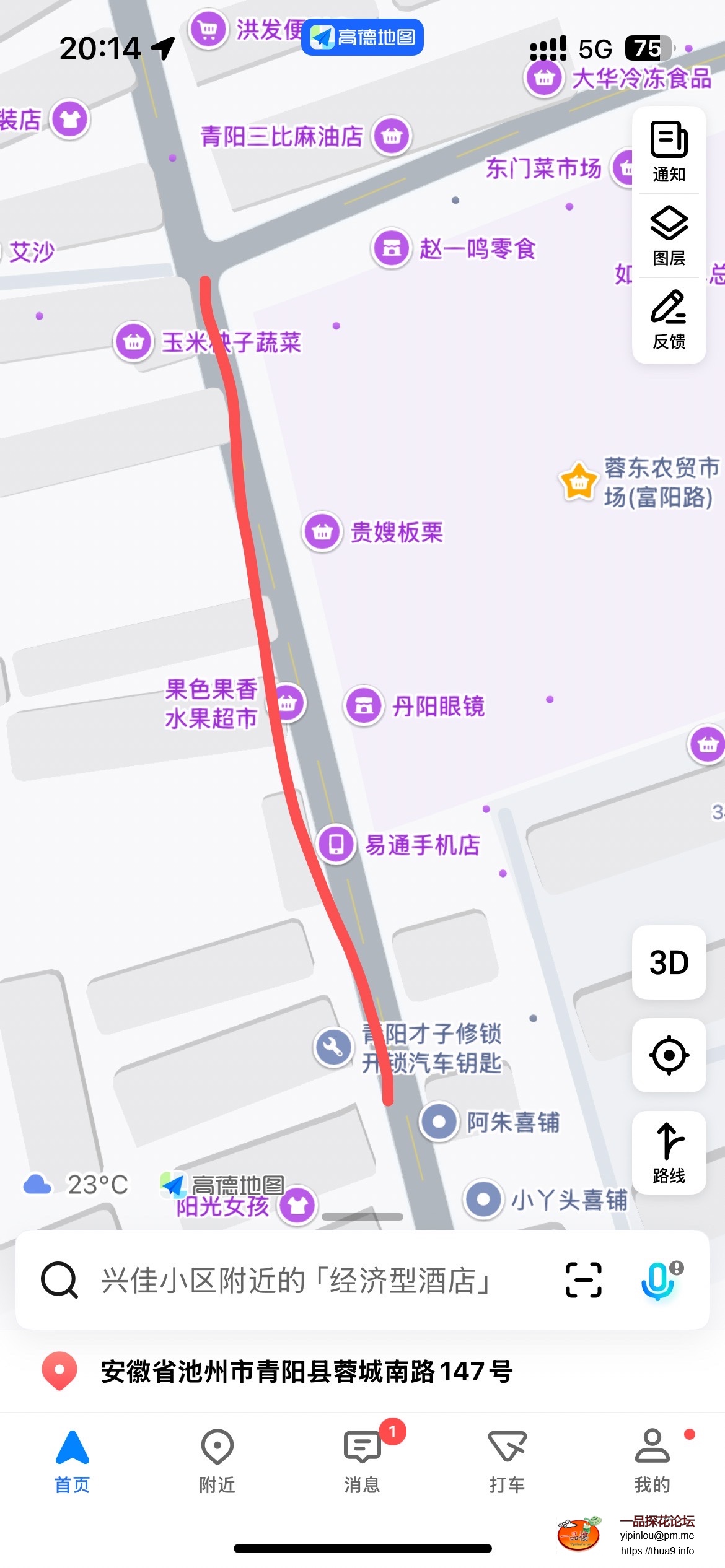Open the 通知 notifications panel
This screenshot has height=1568, width=725.
tap(669, 151)
